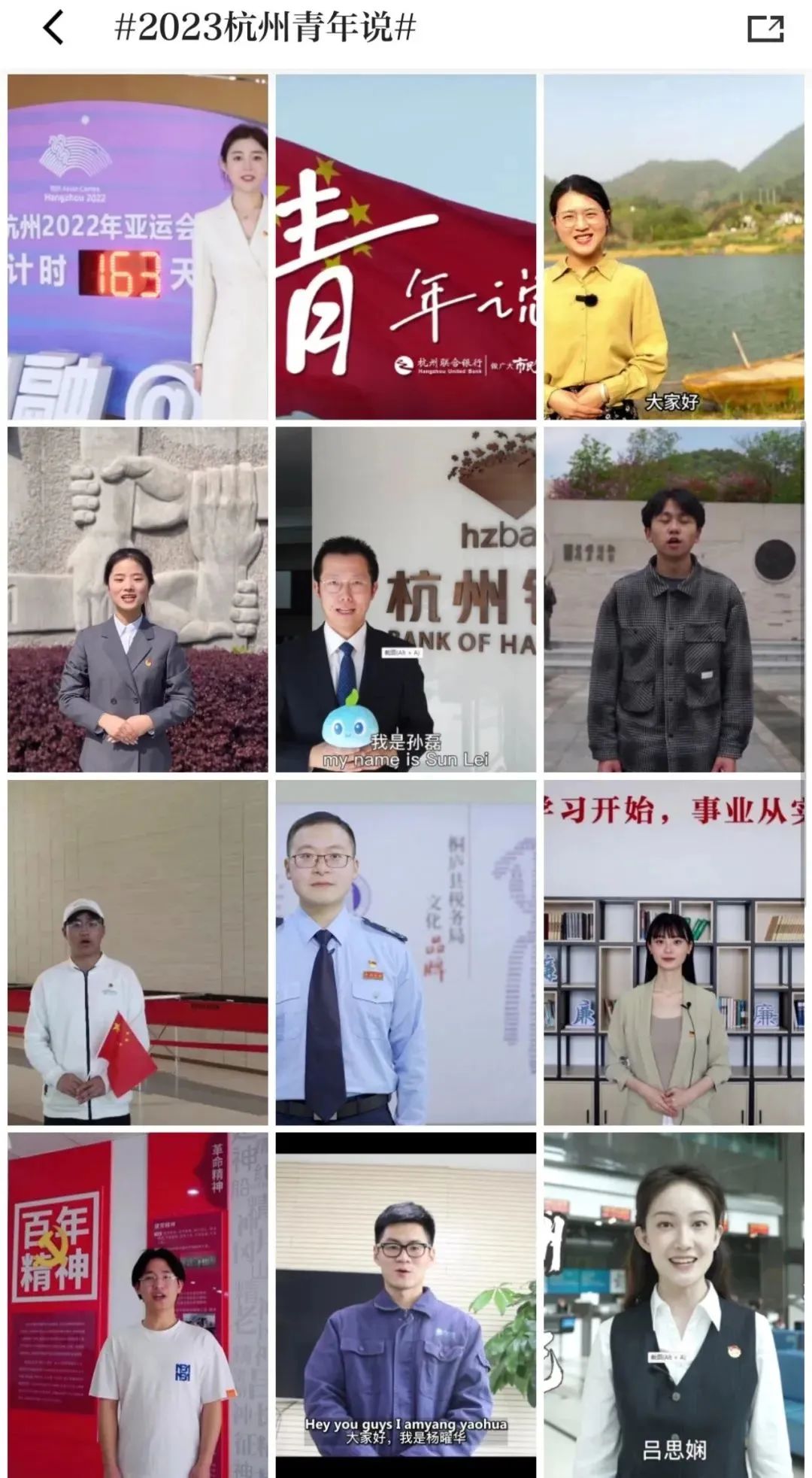Open the red flag 青年说 video
The height and width of the screenshot is (1478, 812).
click(x=405, y=247)
